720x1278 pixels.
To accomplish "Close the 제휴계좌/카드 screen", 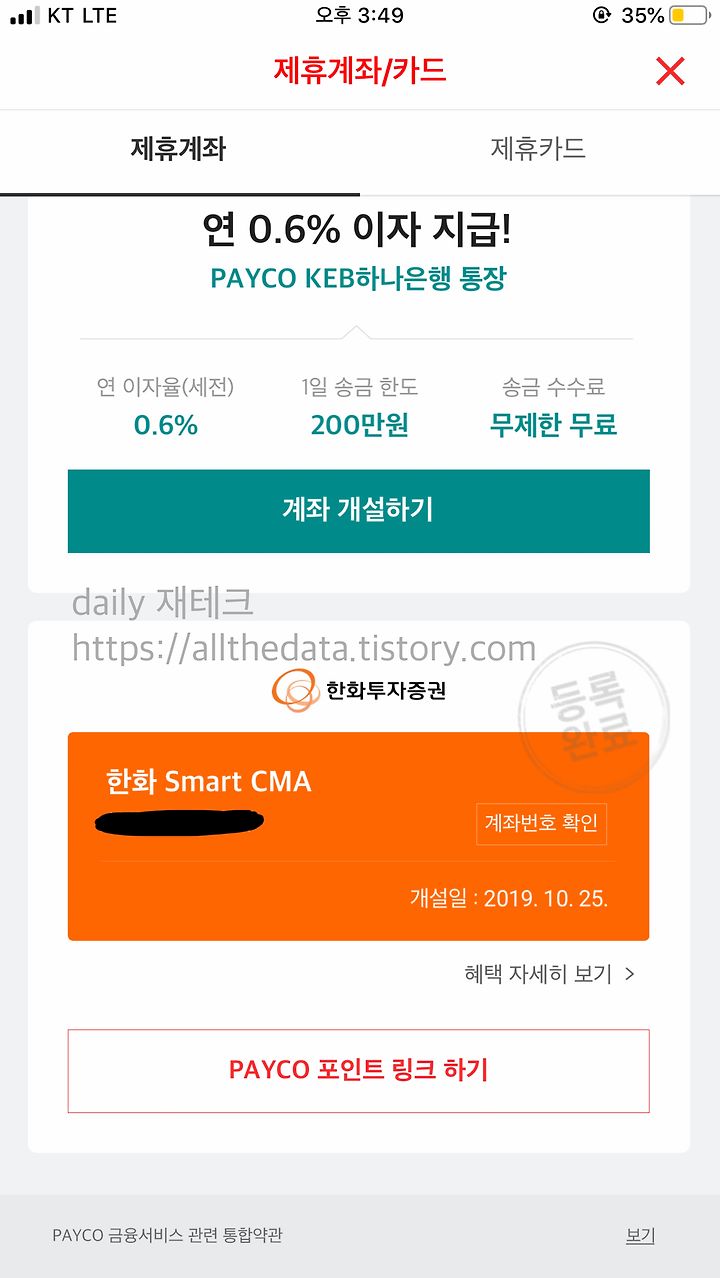I will 669,71.
